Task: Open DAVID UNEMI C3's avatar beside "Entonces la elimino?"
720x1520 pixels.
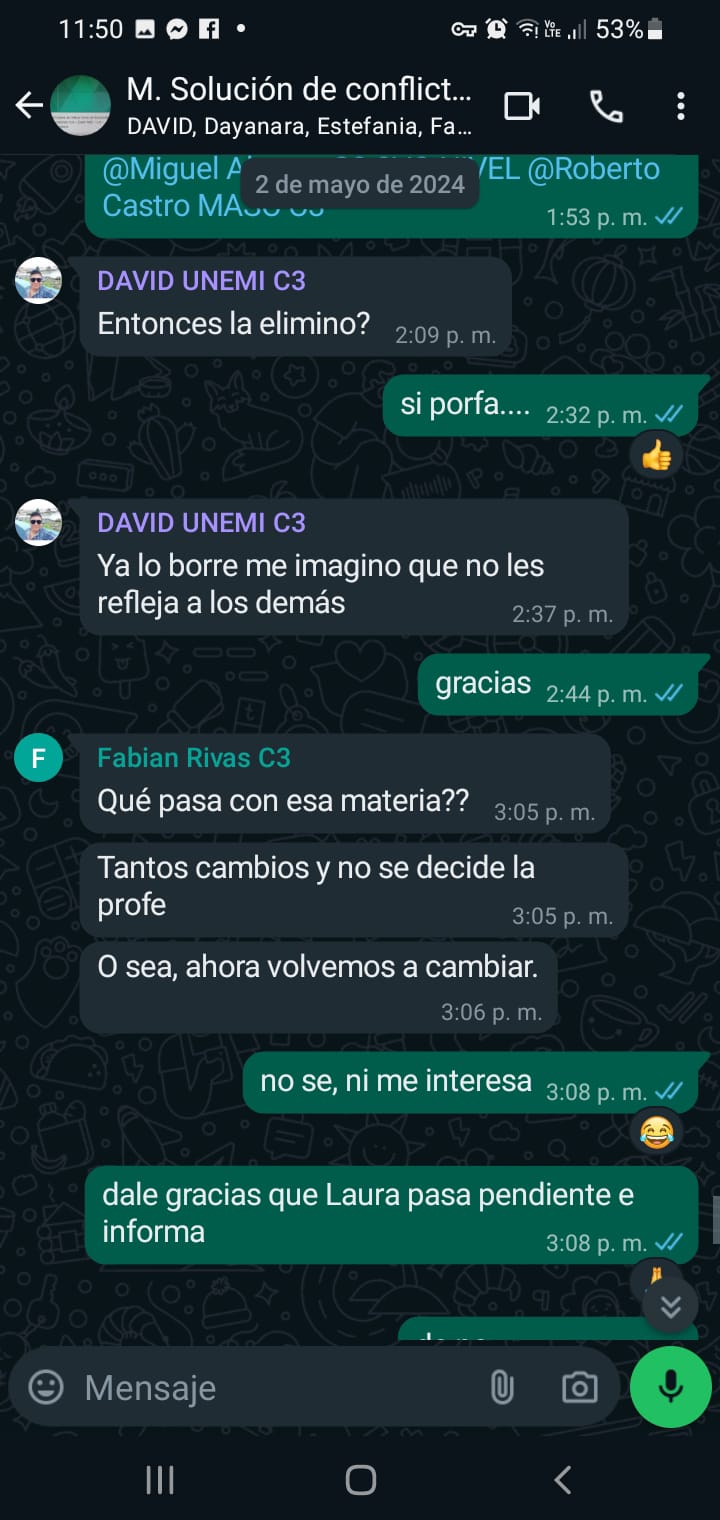Action: (x=38, y=280)
